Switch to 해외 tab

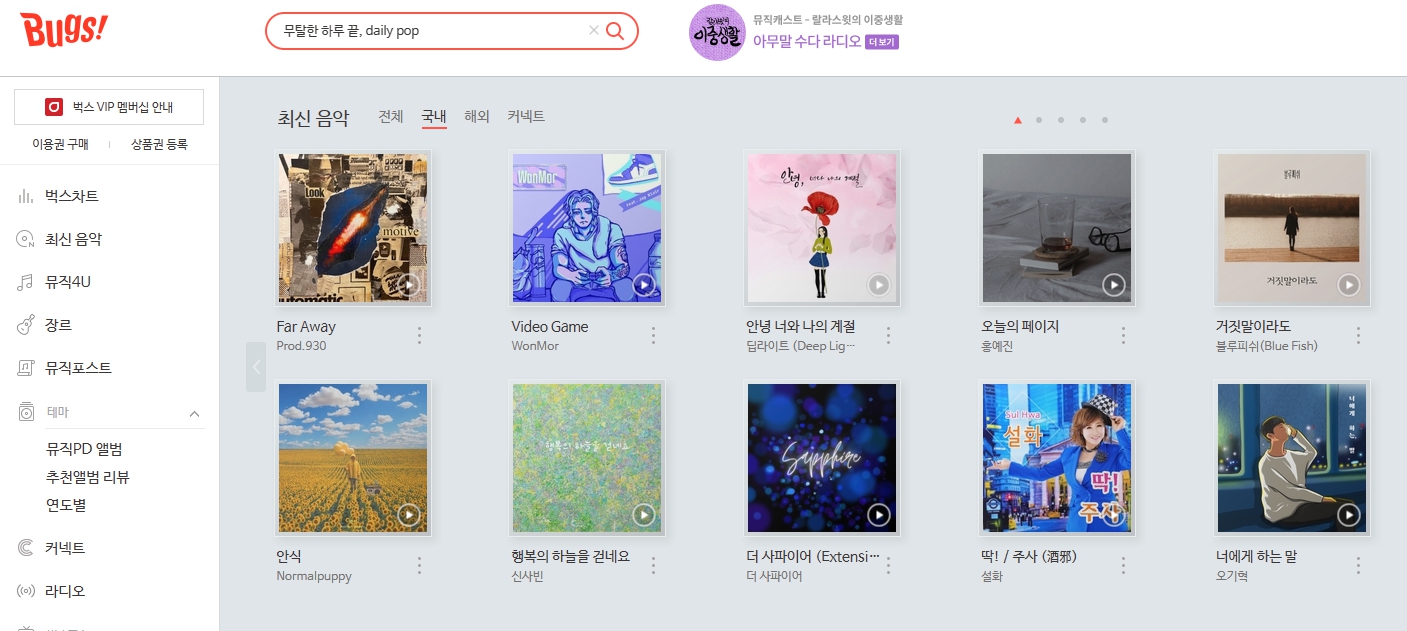coord(477,116)
